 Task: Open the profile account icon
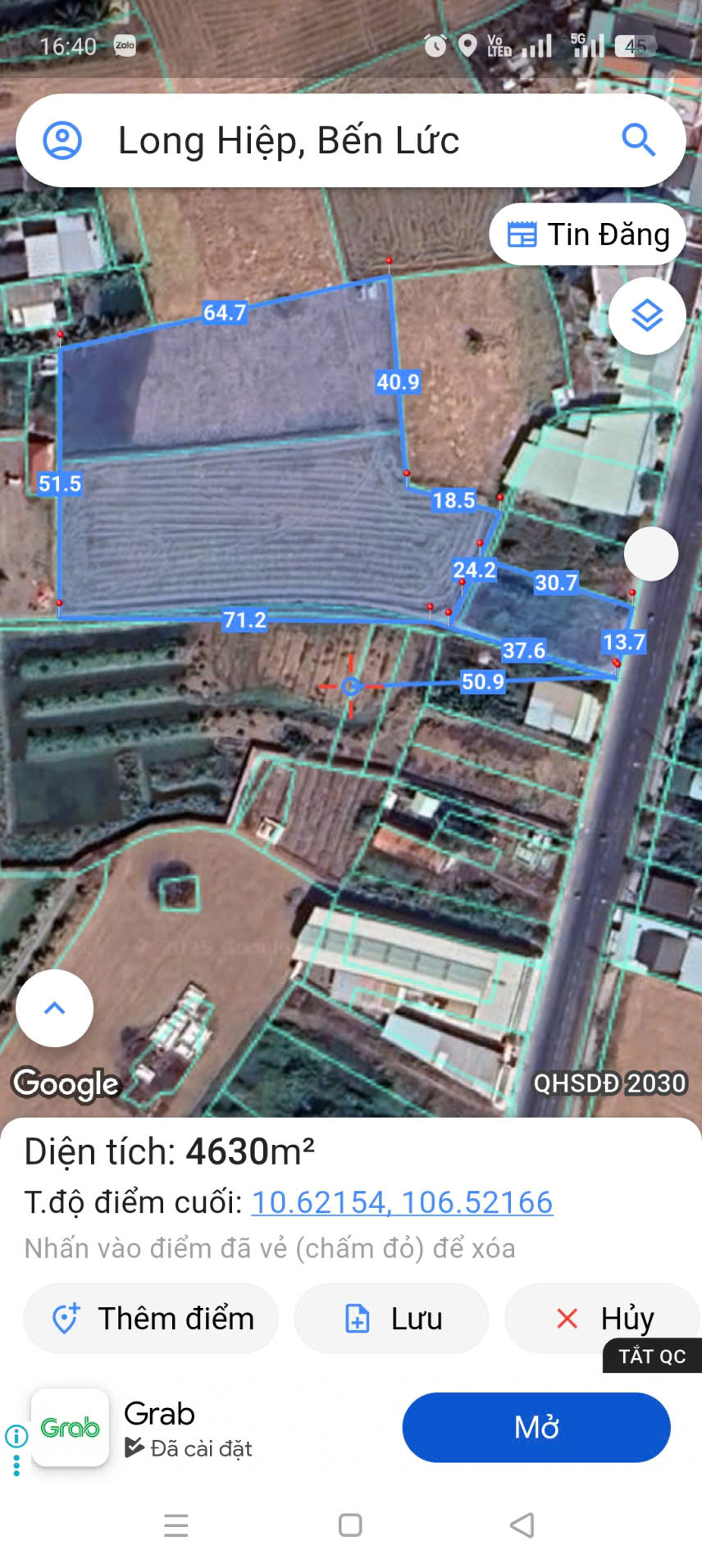[x=62, y=140]
